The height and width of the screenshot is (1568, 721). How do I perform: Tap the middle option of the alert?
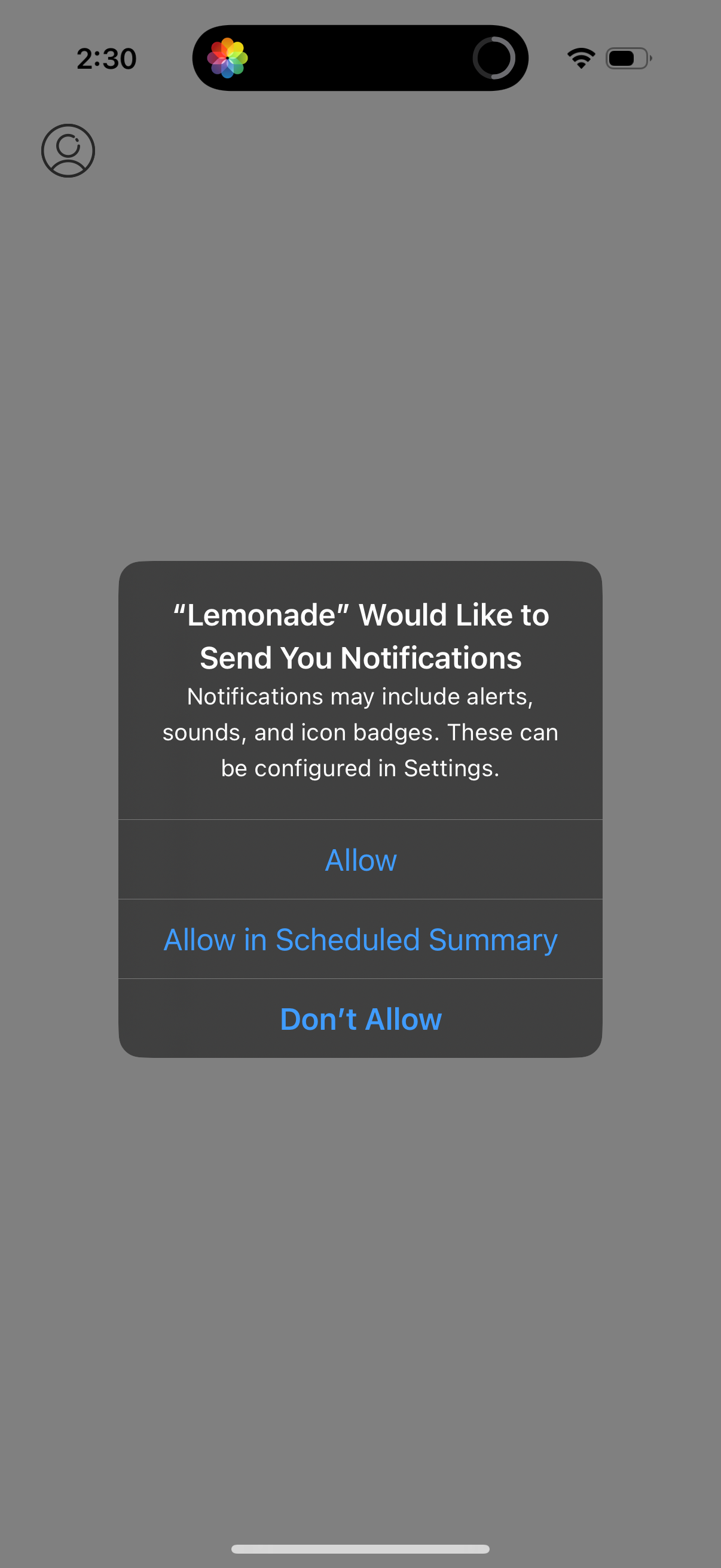click(x=360, y=939)
